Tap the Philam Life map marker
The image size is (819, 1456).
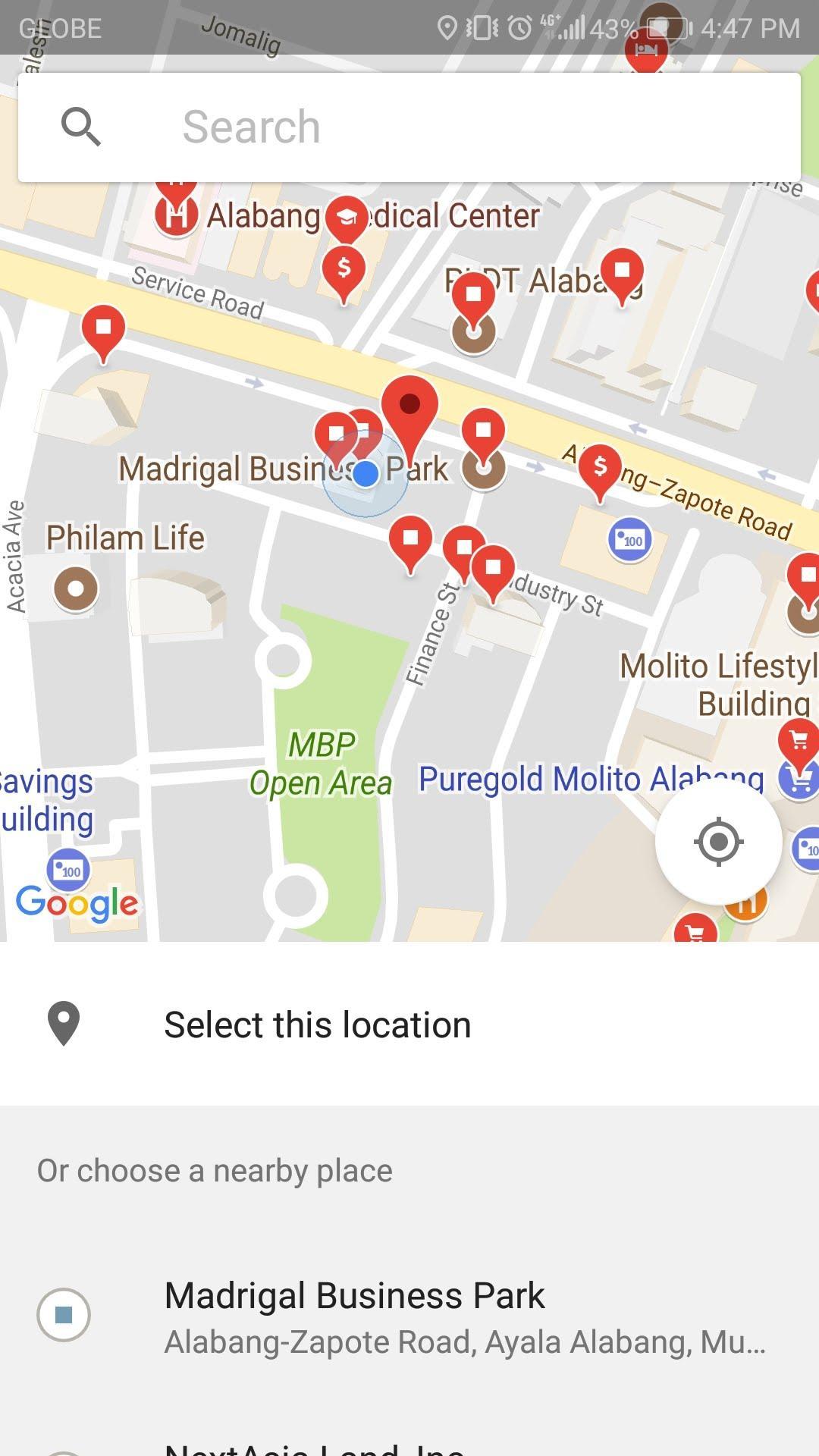click(x=76, y=588)
